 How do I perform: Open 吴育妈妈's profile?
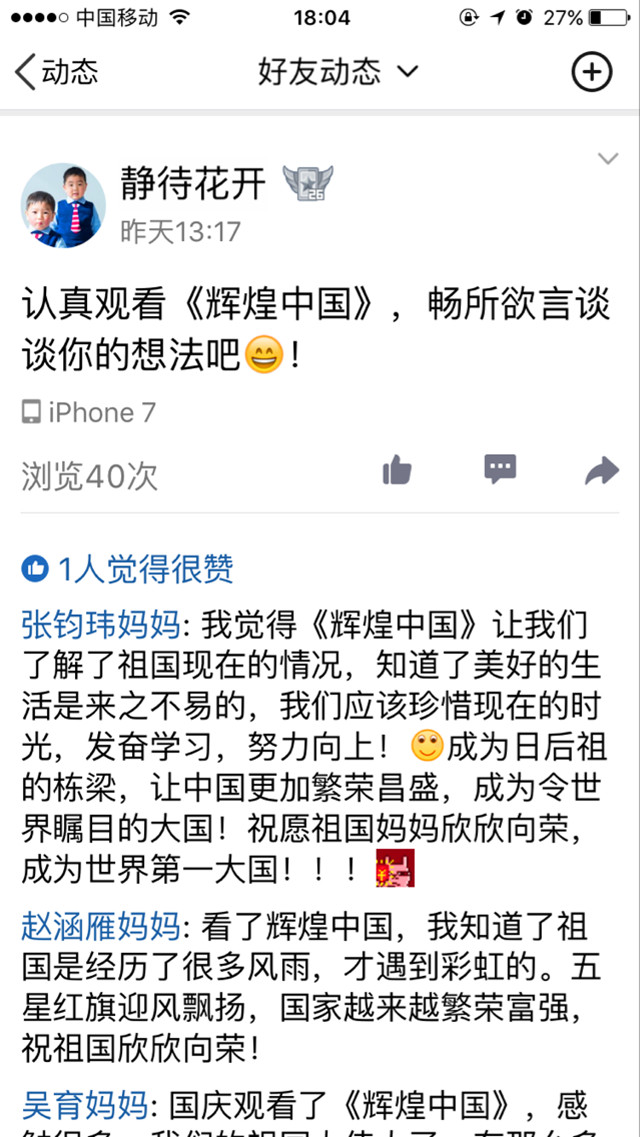pyautogui.click(x=85, y=1107)
